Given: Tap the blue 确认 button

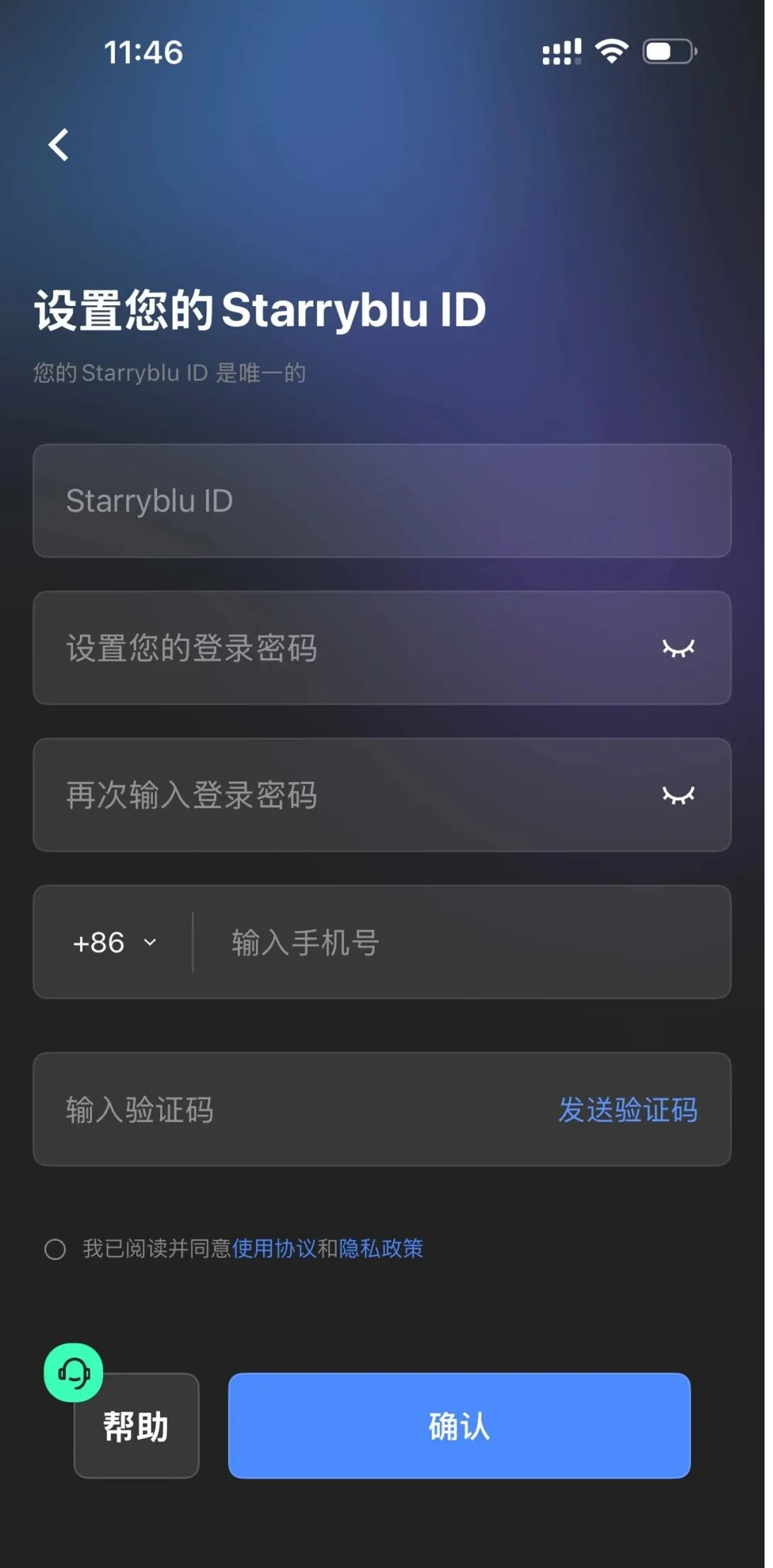Looking at the screenshot, I should pyautogui.click(x=459, y=1426).
